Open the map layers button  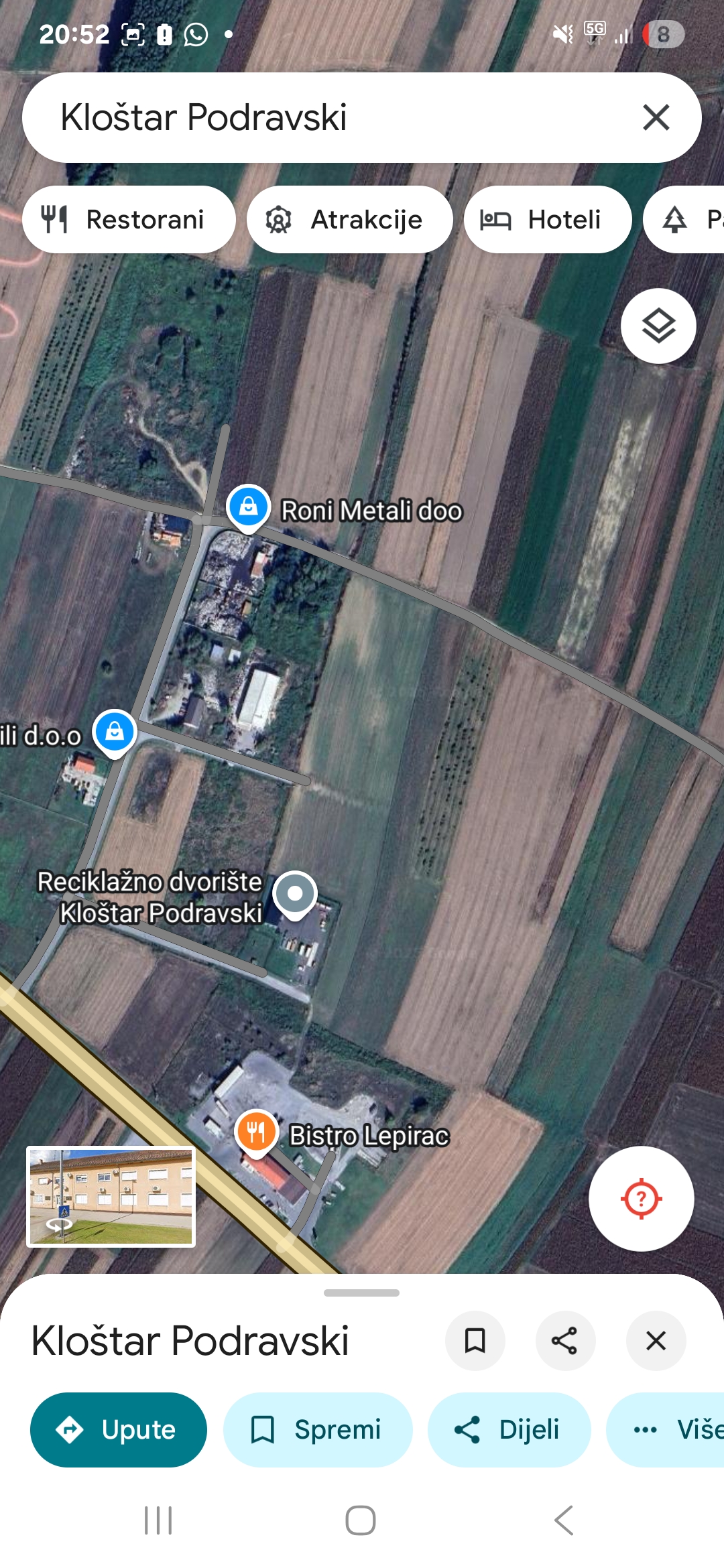658,326
